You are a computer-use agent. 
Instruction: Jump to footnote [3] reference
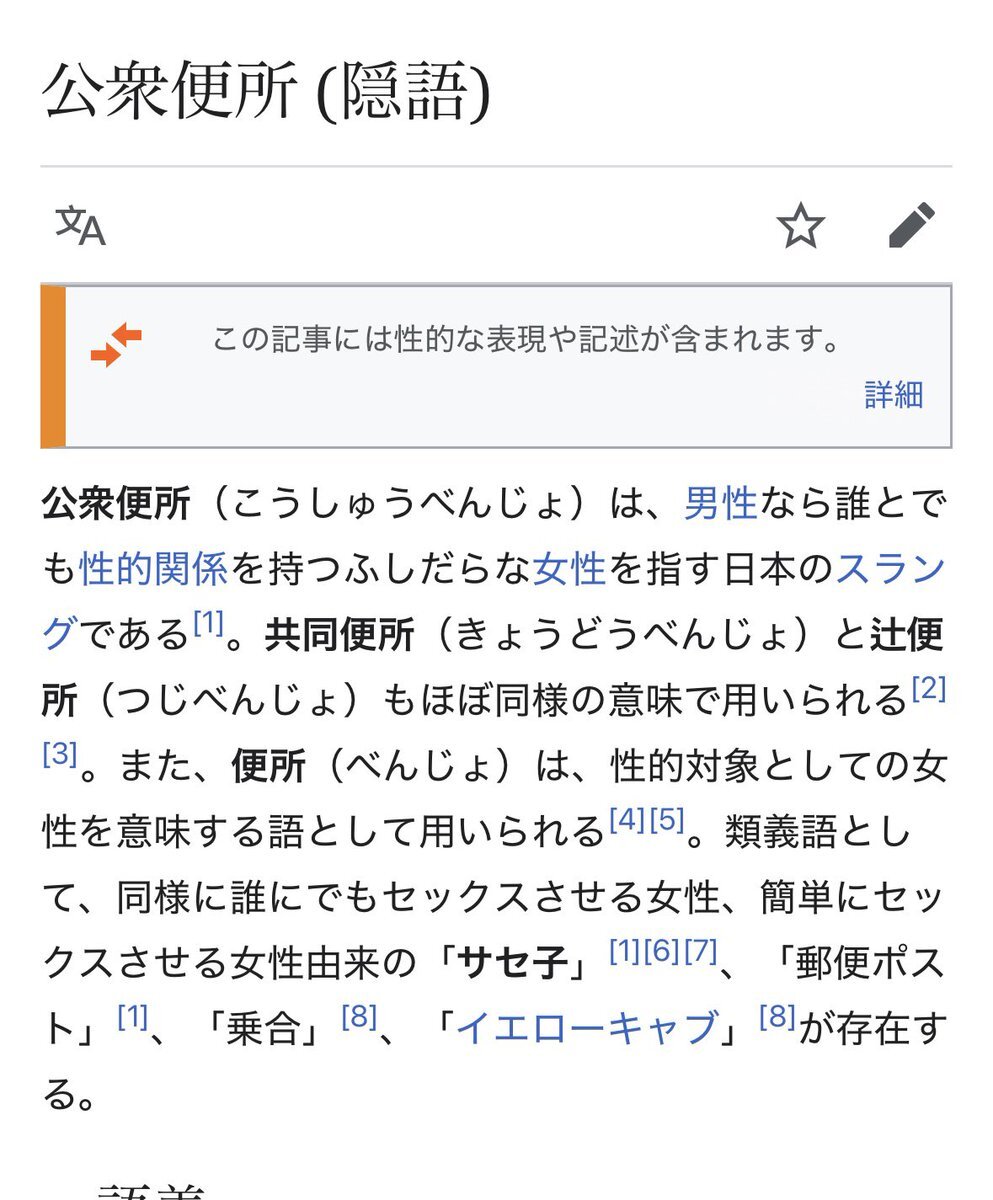(x=60, y=754)
